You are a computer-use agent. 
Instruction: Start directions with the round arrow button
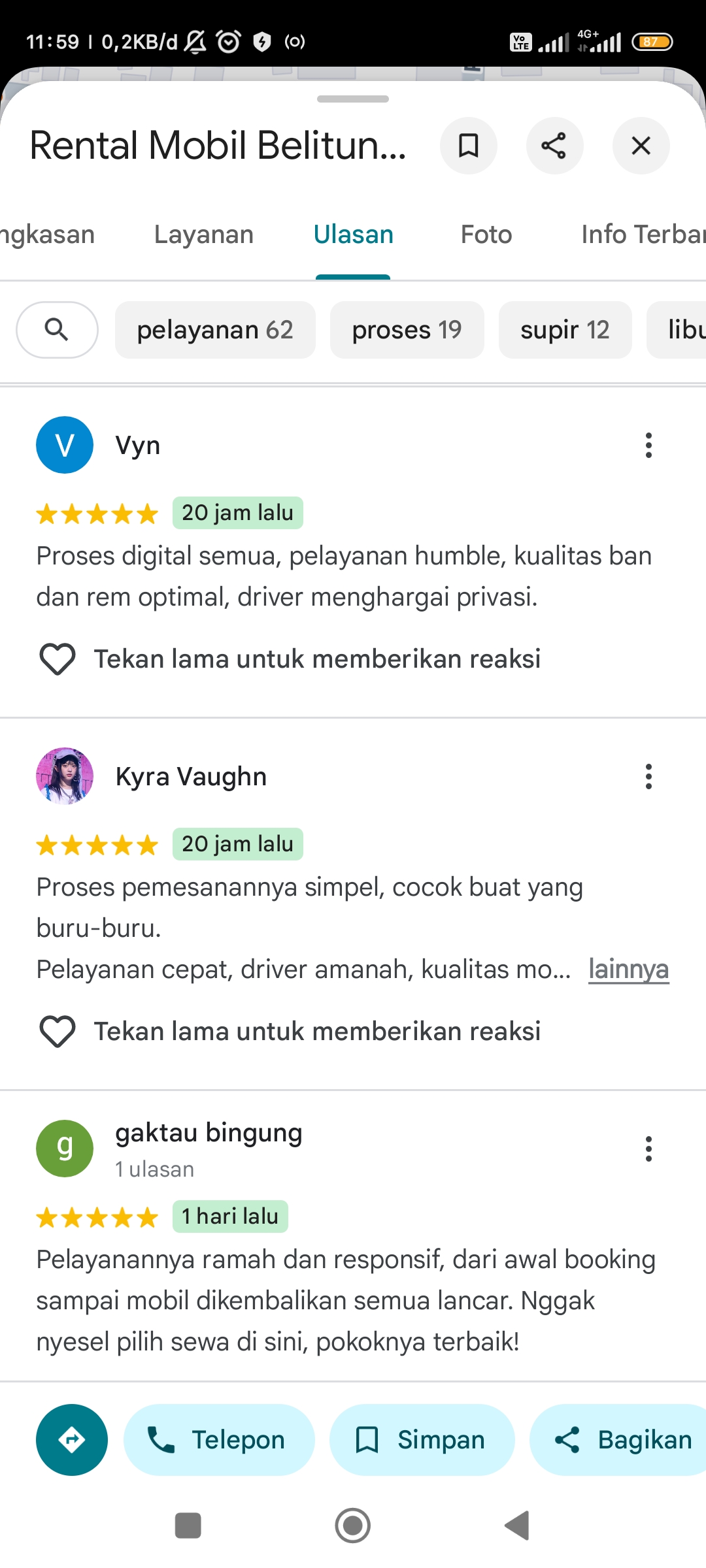point(72,1440)
